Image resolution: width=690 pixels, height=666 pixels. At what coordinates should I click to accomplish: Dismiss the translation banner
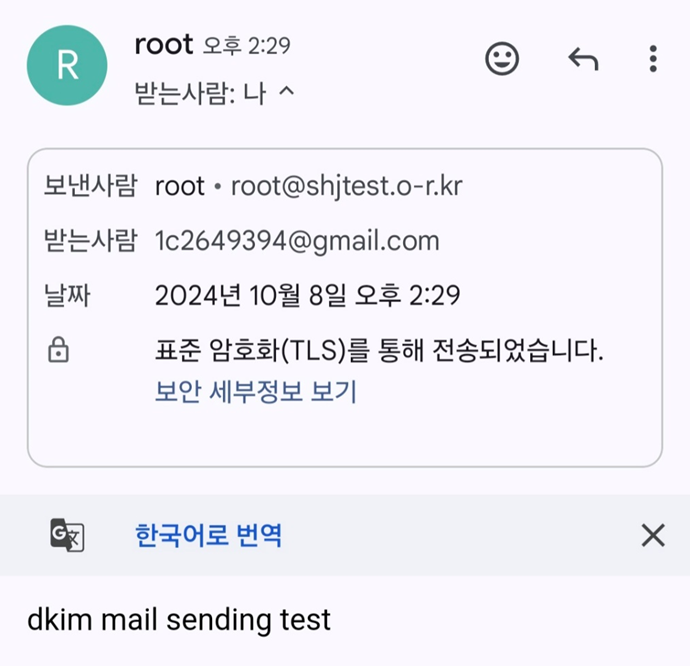coord(652,535)
